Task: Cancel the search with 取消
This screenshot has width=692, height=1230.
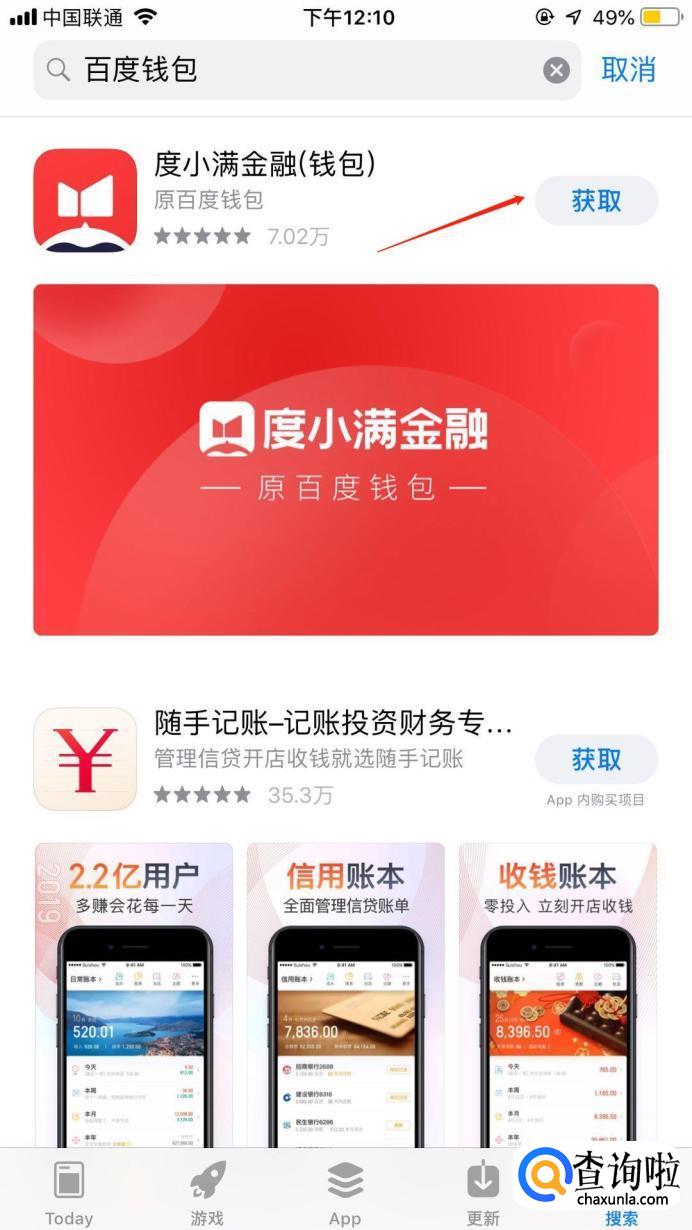Action: (x=628, y=70)
